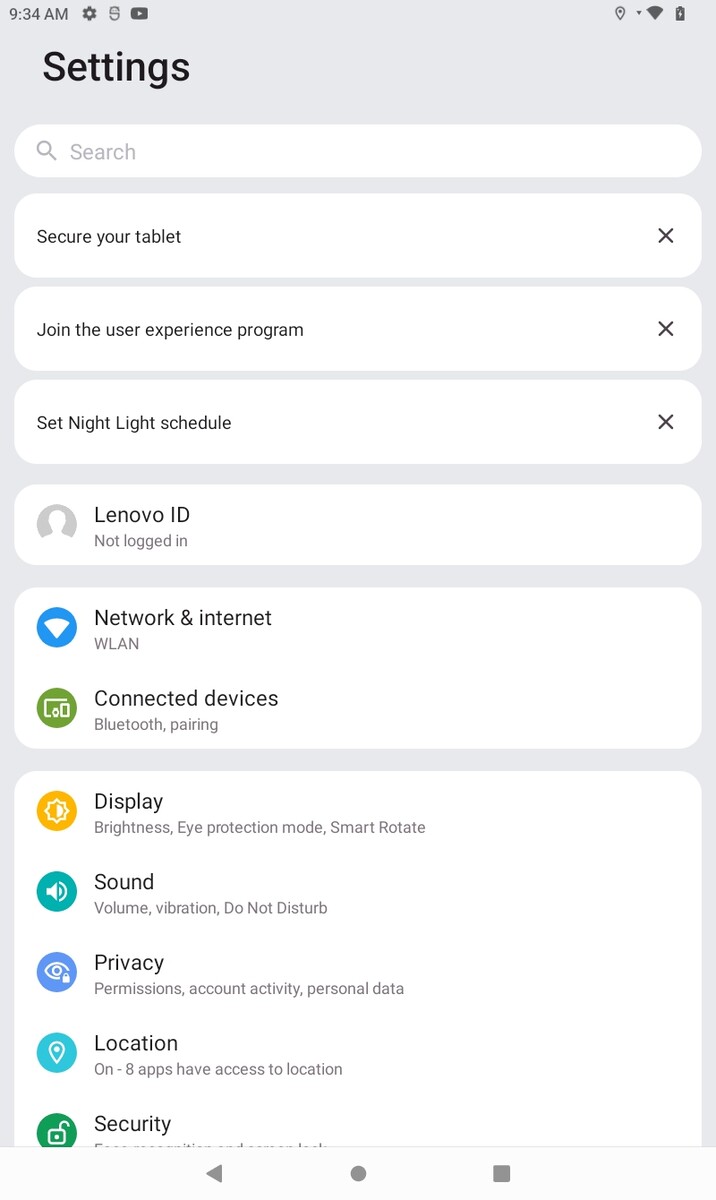The image size is (716, 1200).
Task: Close the Night Light schedule suggestion
Action: click(x=666, y=422)
